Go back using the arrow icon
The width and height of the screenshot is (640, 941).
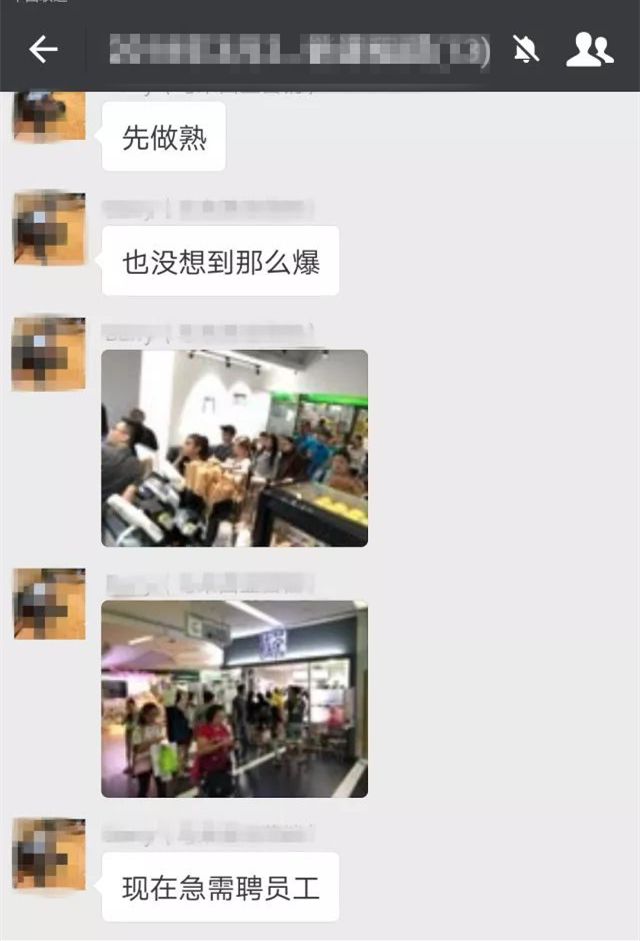pos(43,49)
